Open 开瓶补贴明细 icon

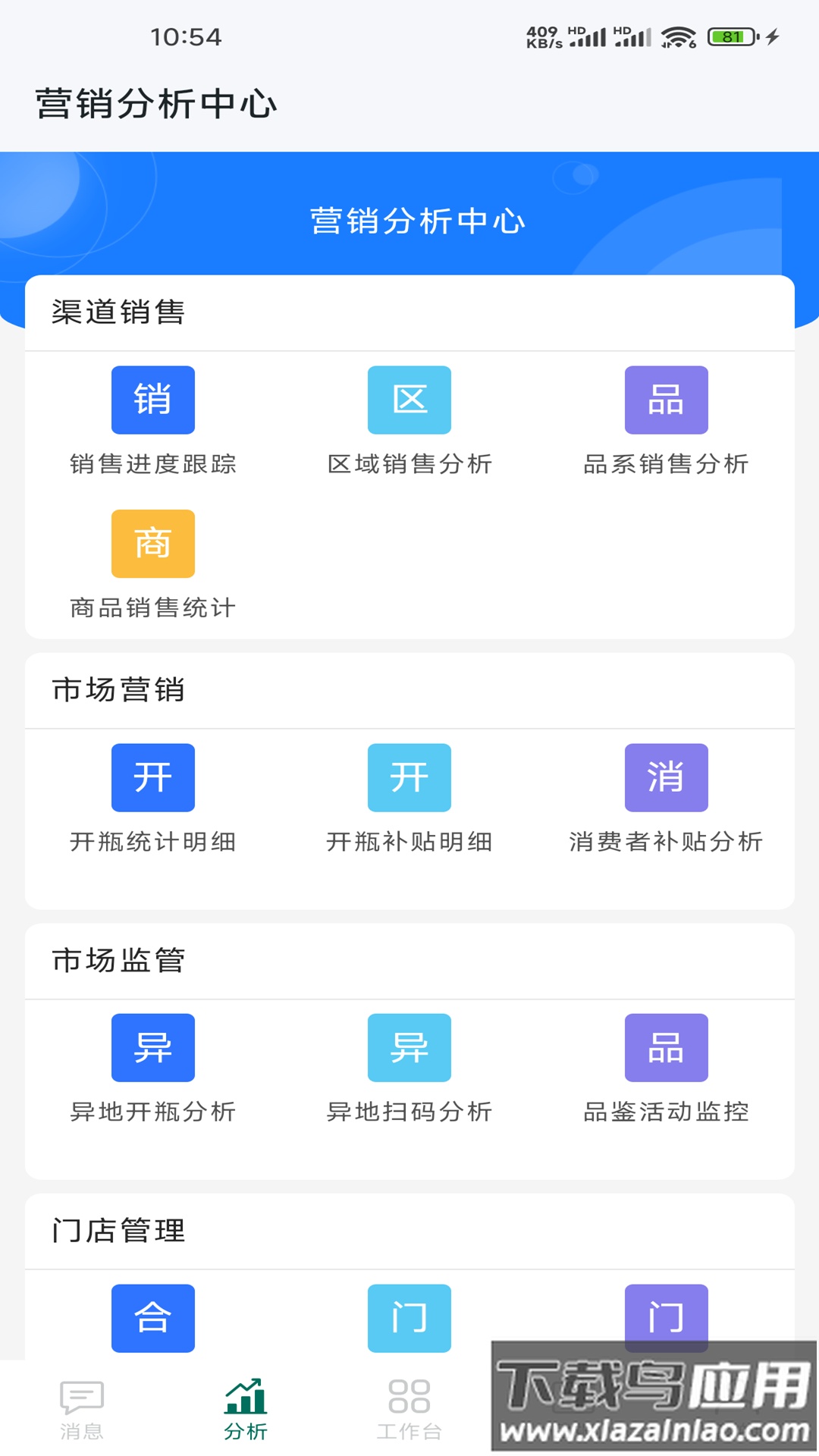point(409,777)
